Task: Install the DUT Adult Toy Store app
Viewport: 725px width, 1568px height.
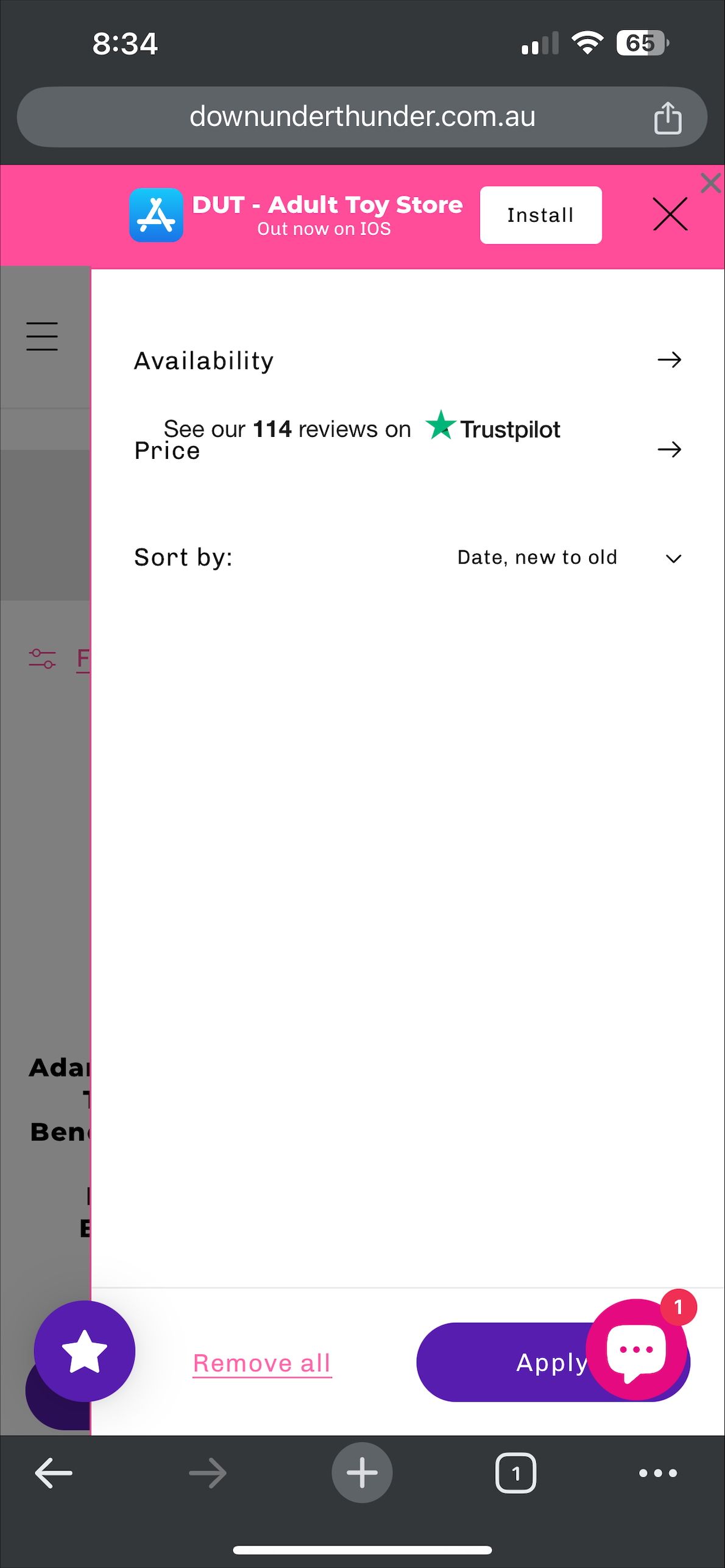Action: (x=540, y=215)
